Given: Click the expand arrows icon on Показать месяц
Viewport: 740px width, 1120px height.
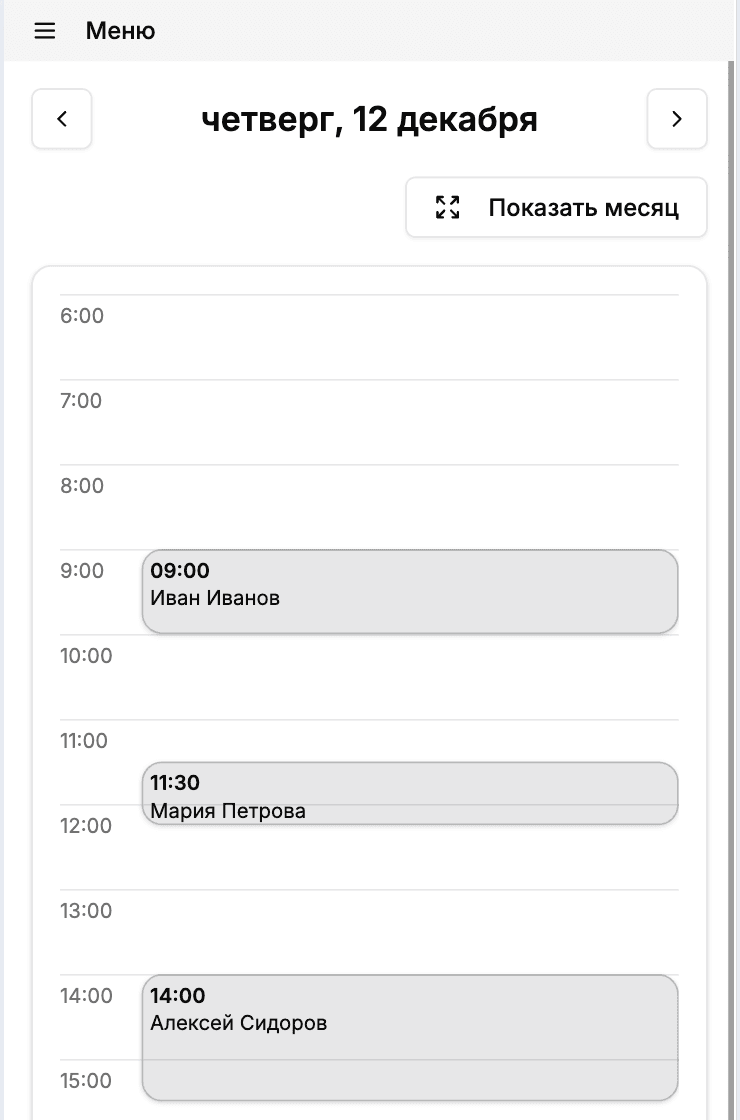Looking at the screenshot, I should (x=447, y=207).
